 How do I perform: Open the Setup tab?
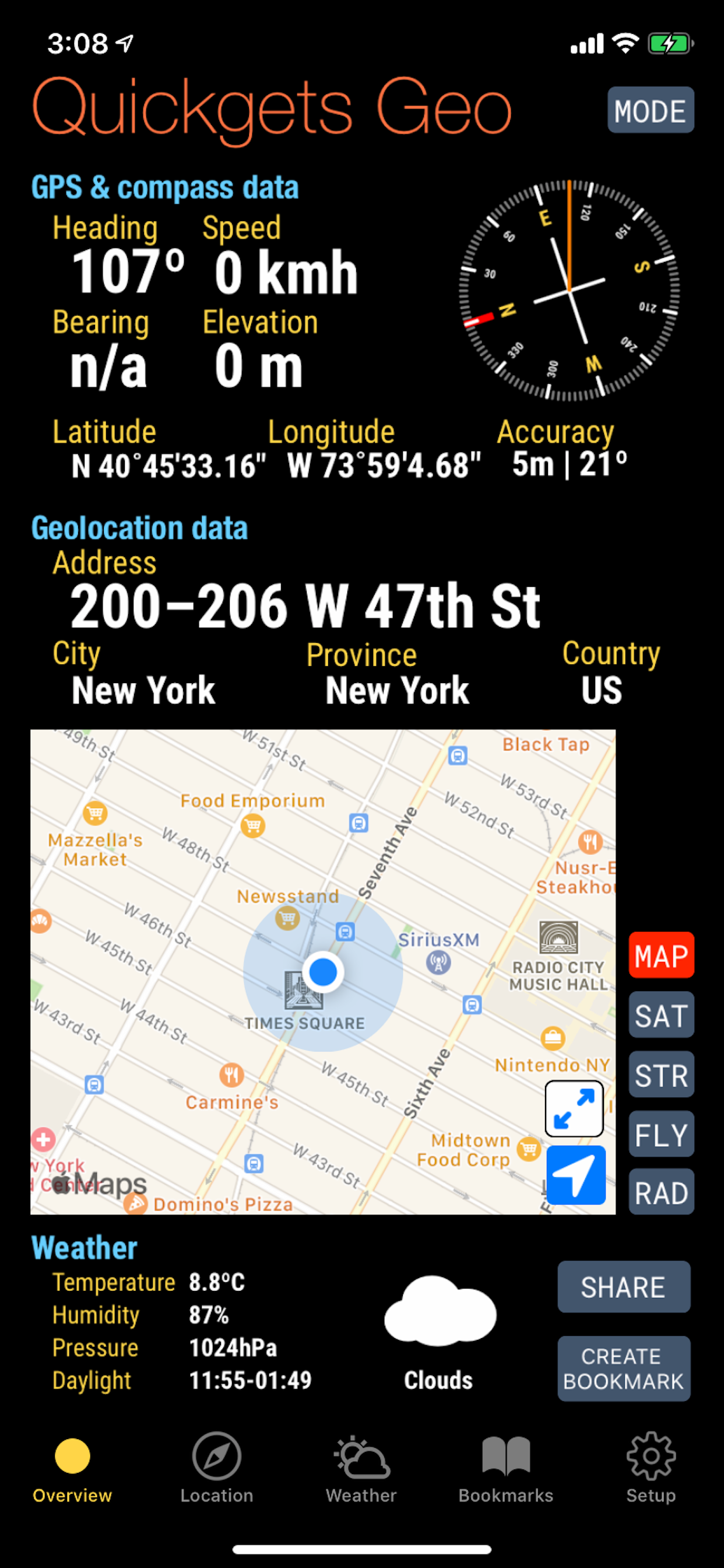point(651,1468)
